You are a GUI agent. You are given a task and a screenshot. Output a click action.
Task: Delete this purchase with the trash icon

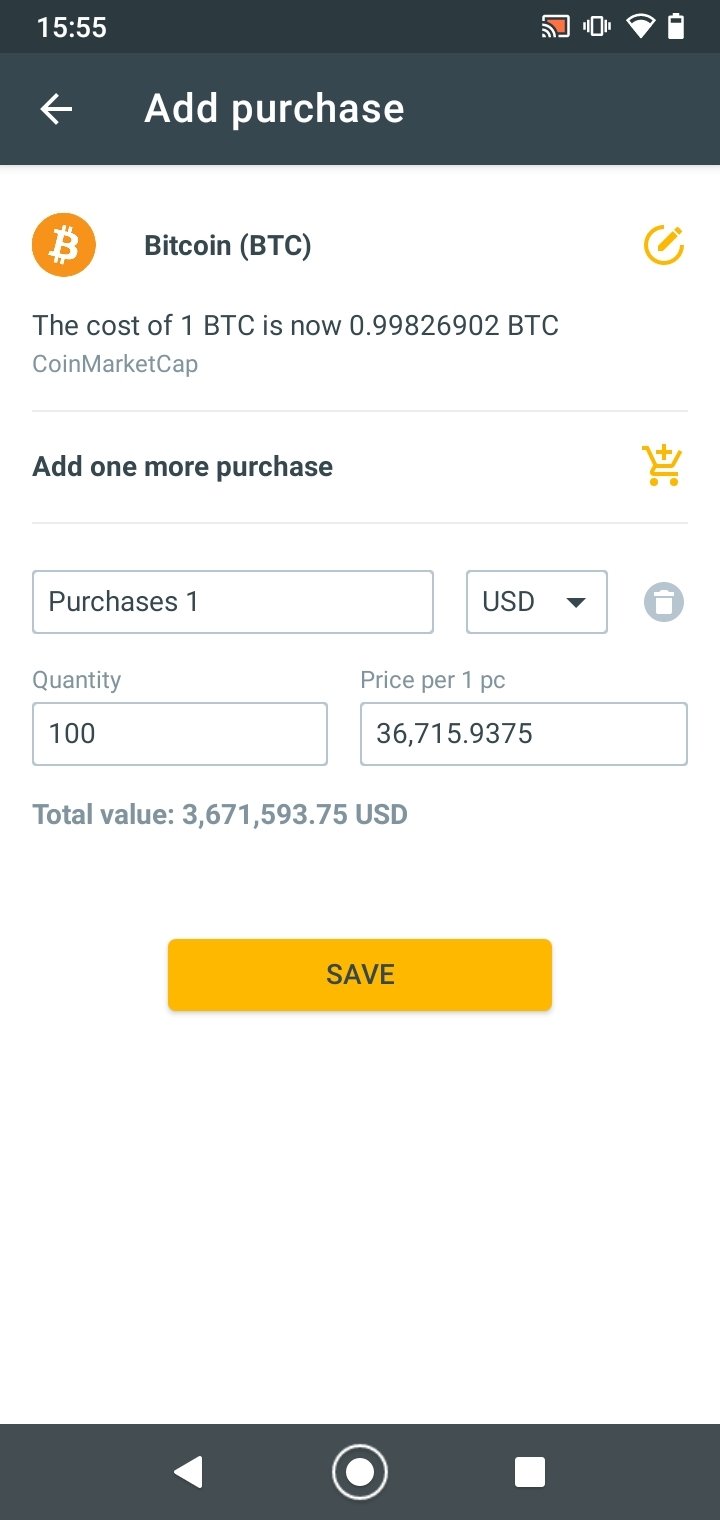(664, 602)
